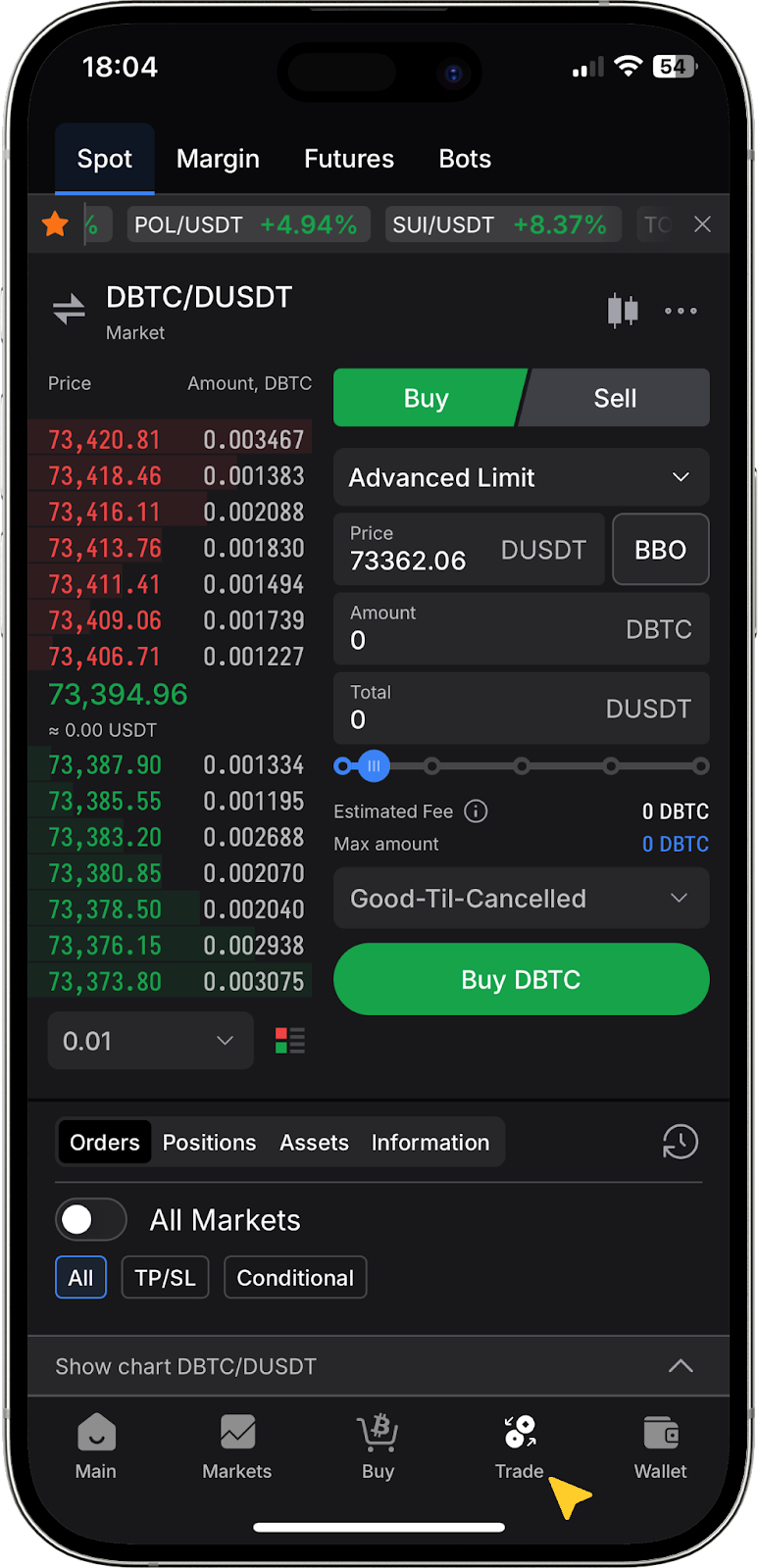Select the Sell side
Image resolution: width=758 pixels, height=1568 pixels.
point(615,398)
